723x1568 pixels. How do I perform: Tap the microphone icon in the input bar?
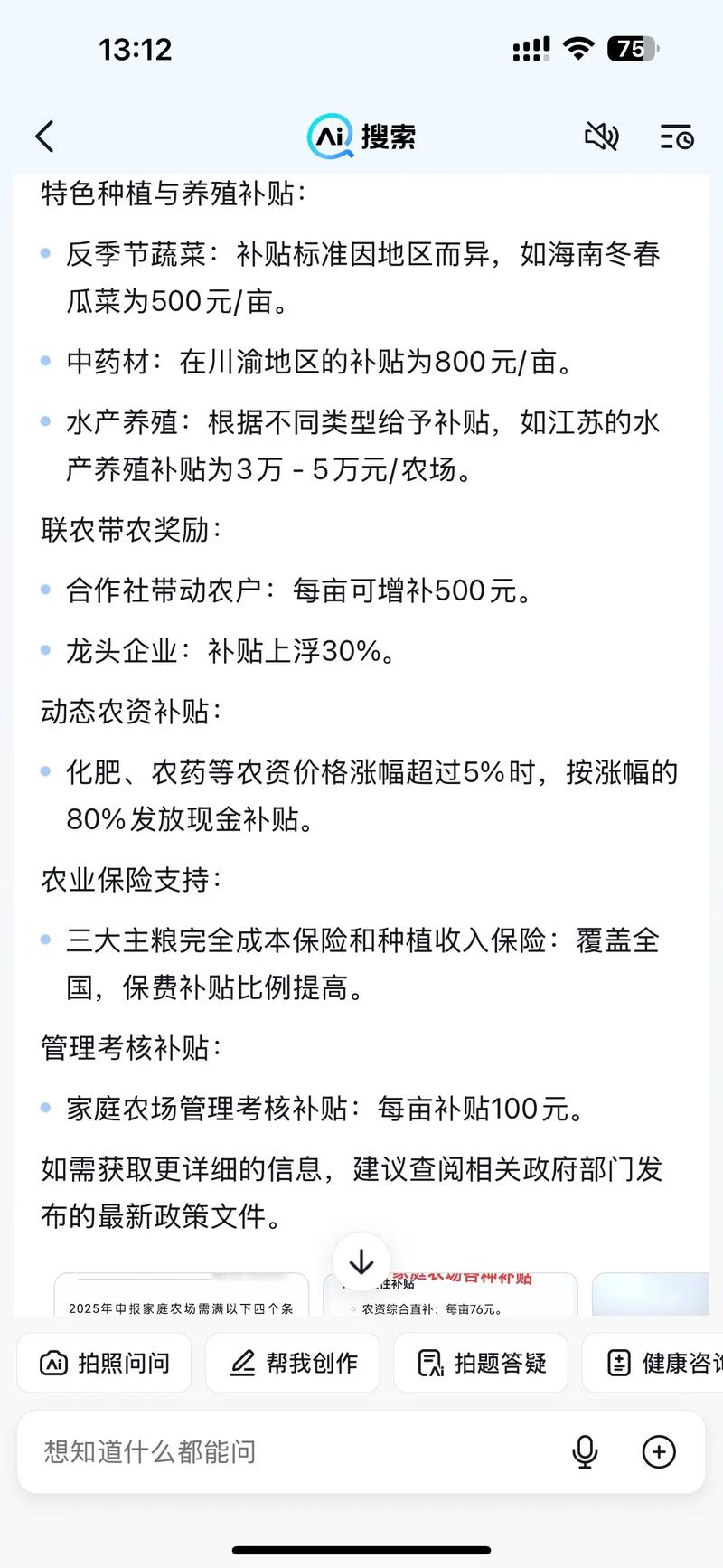pyautogui.click(x=586, y=1452)
